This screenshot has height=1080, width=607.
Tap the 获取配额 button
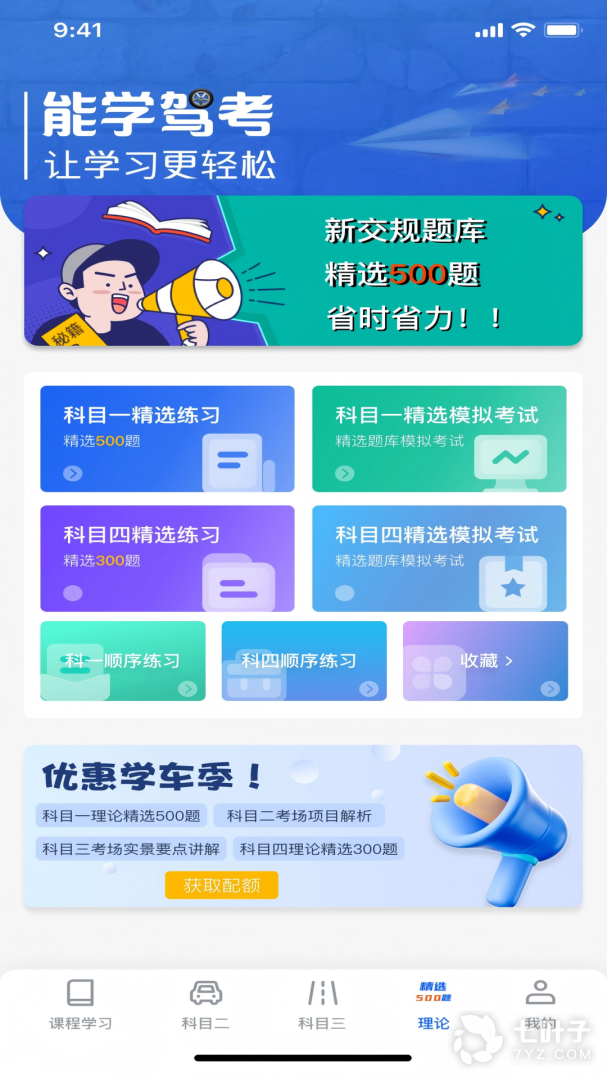click(221, 885)
